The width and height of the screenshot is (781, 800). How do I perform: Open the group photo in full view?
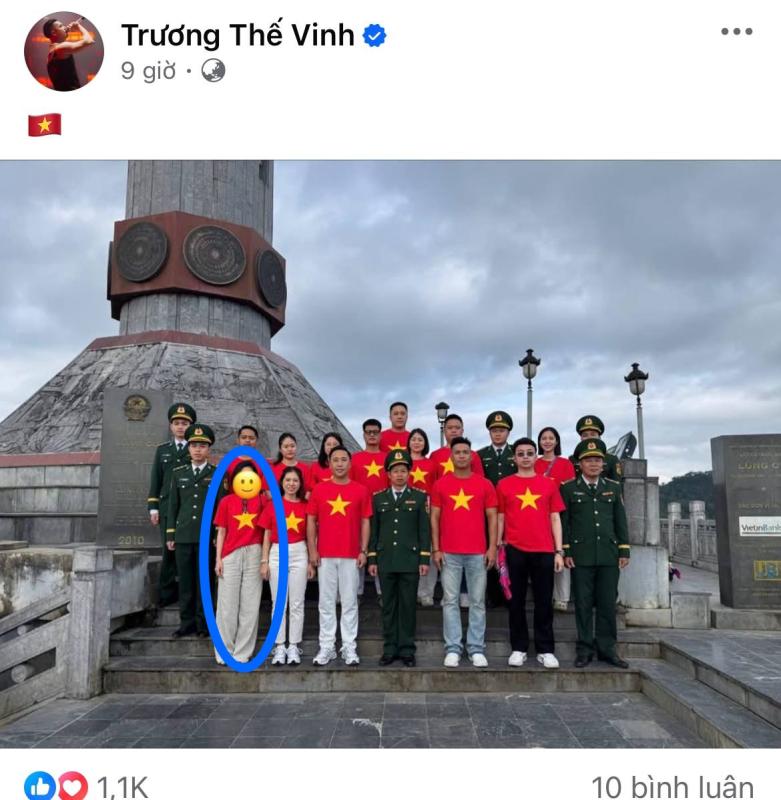(390, 454)
